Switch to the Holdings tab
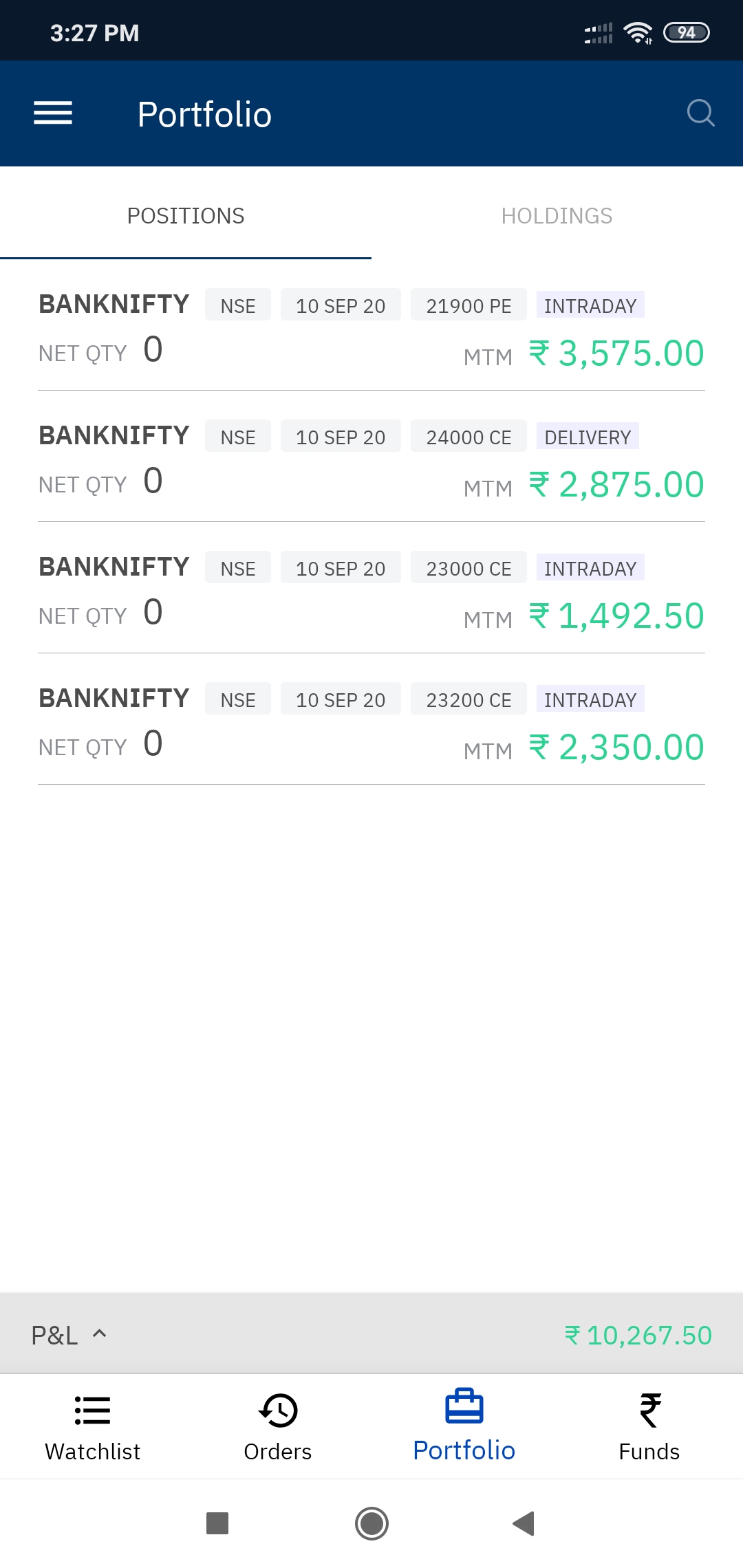The image size is (743, 1568). click(x=557, y=216)
